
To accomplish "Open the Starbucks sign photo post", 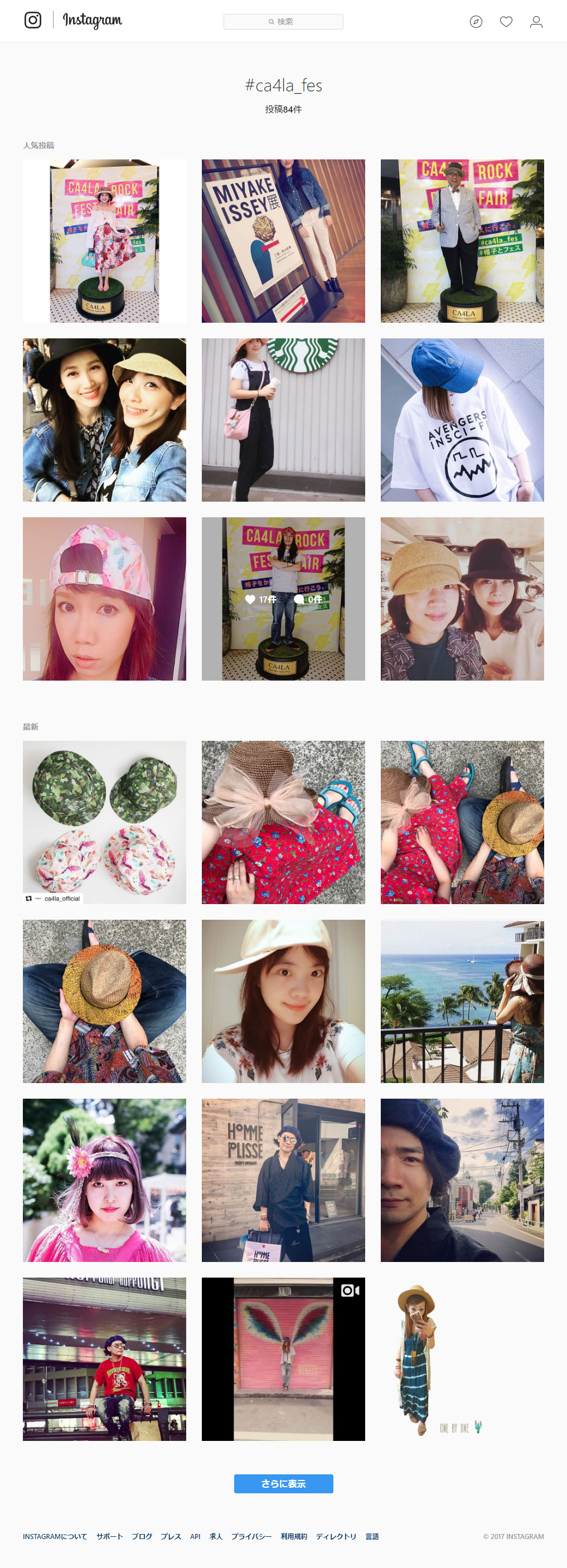I will point(283,420).
